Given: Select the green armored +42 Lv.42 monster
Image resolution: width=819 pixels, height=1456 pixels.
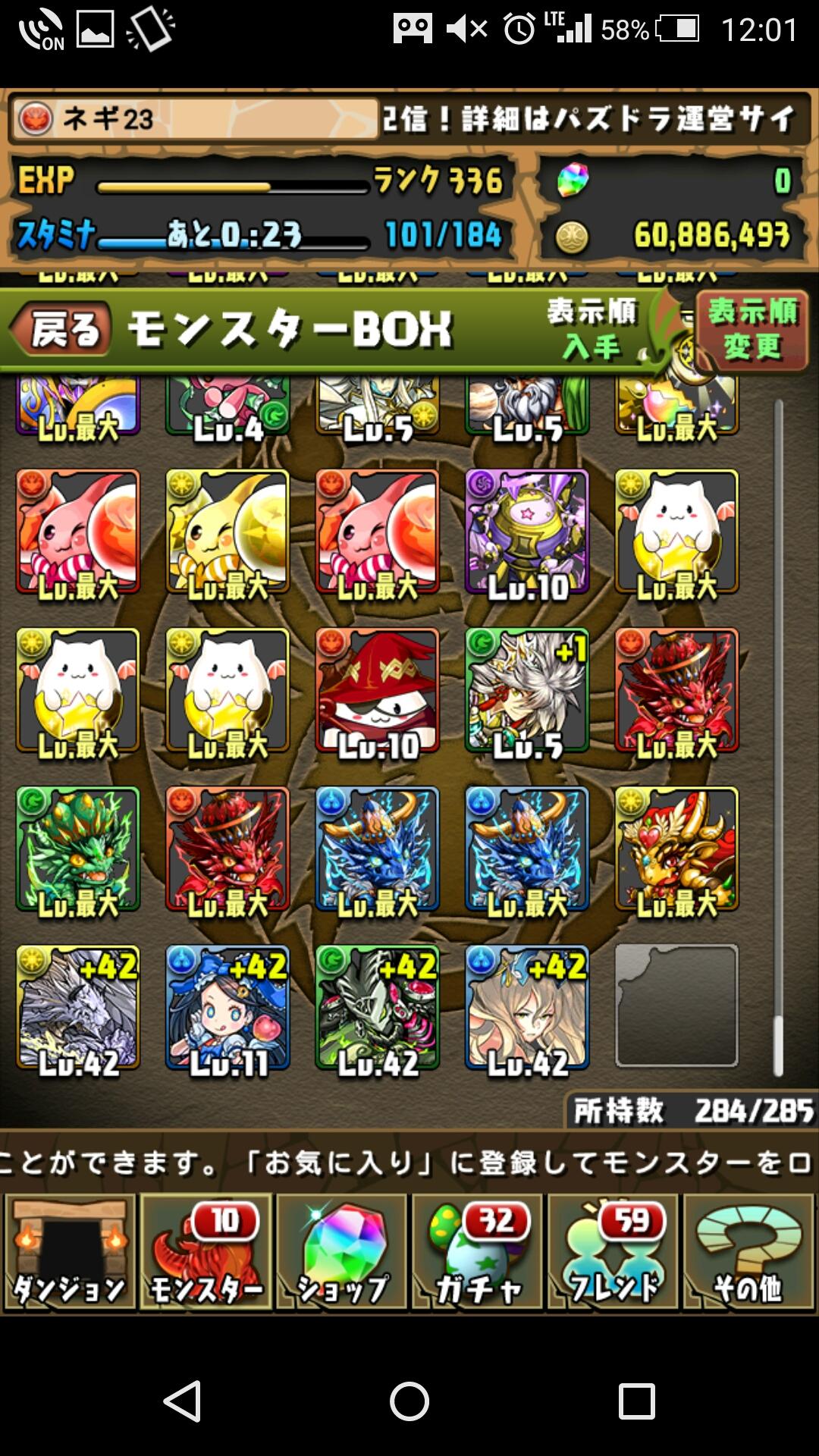Looking at the screenshot, I should pyautogui.click(x=377, y=1008).
